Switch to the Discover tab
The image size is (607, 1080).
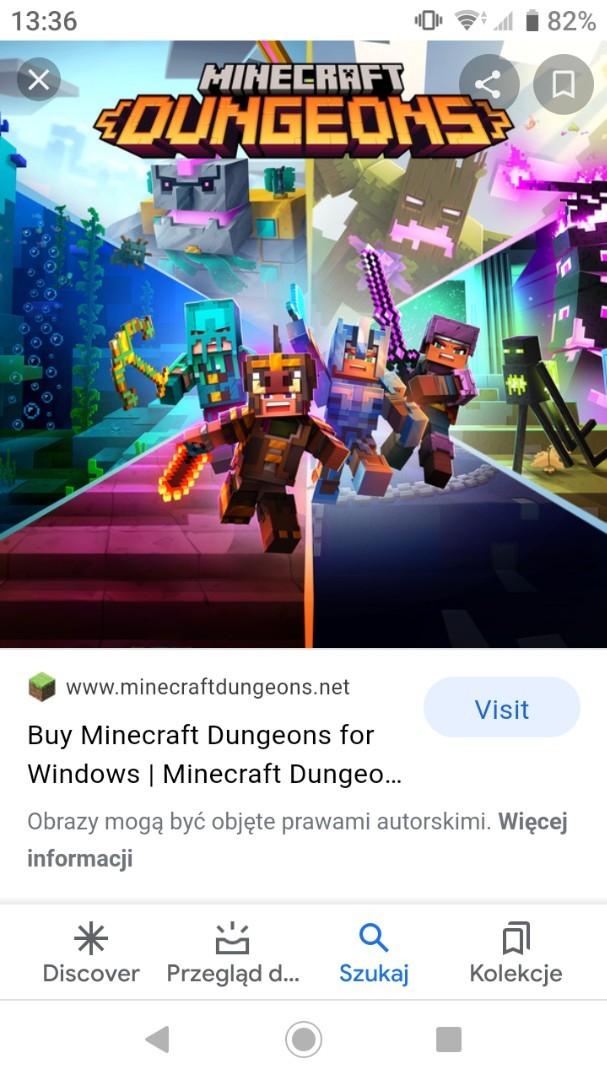coord(91,954)
